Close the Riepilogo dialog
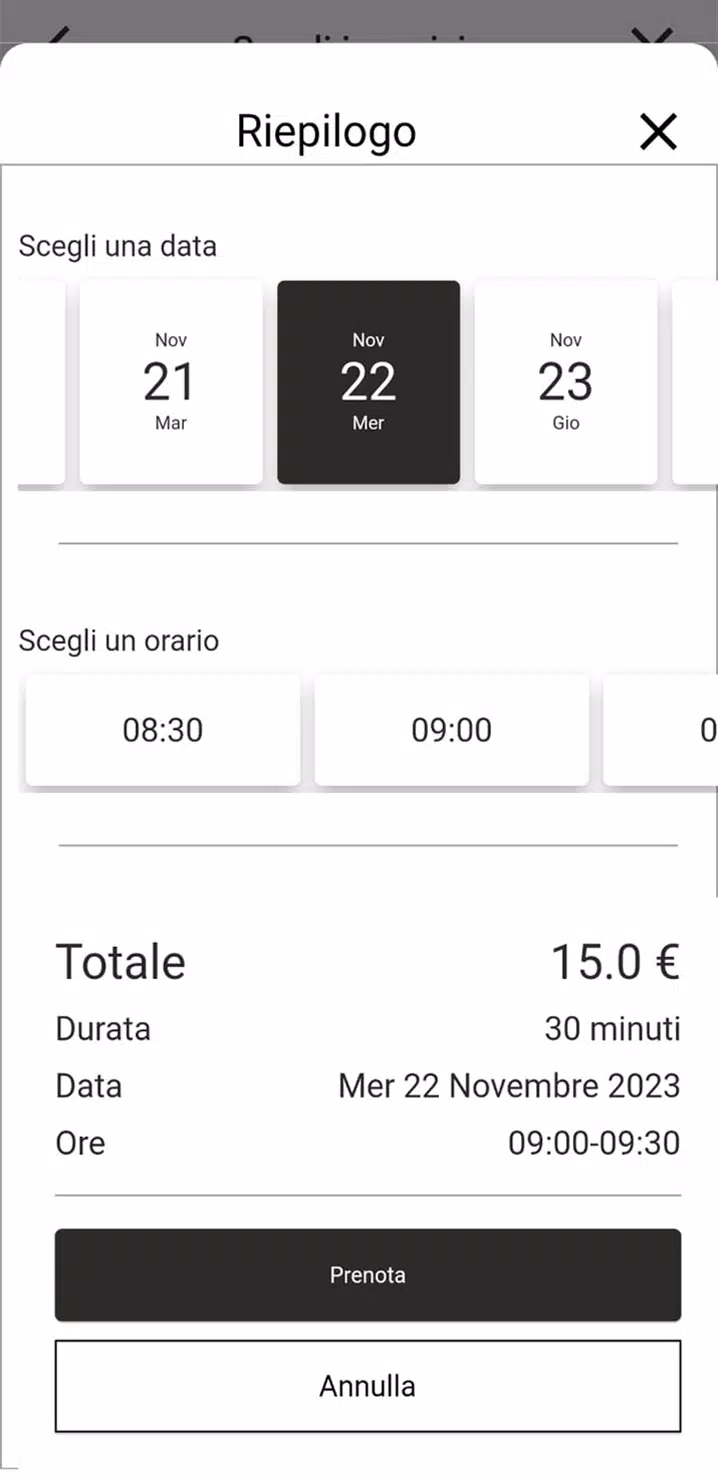The image size is (718, 1480). coord(658,132)
